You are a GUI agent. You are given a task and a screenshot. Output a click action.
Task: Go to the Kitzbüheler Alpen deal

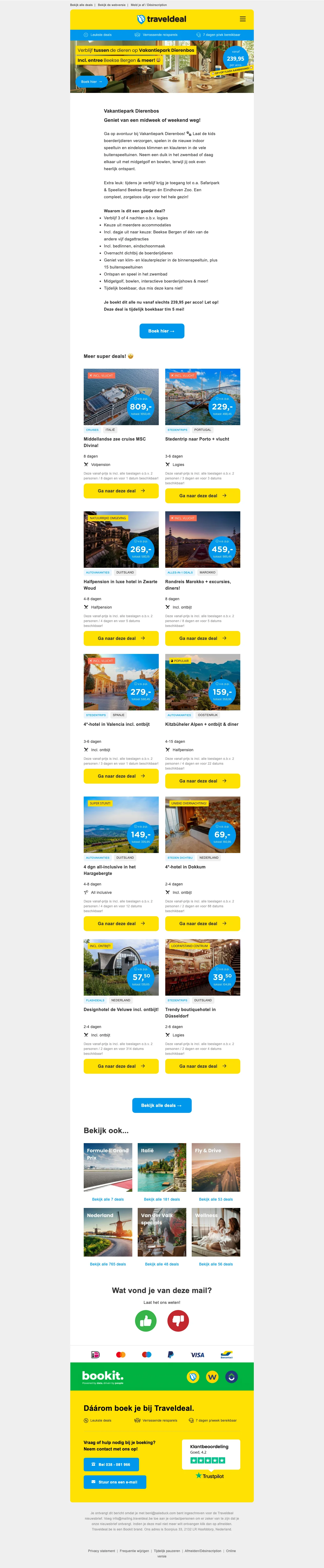click(202, 781)
